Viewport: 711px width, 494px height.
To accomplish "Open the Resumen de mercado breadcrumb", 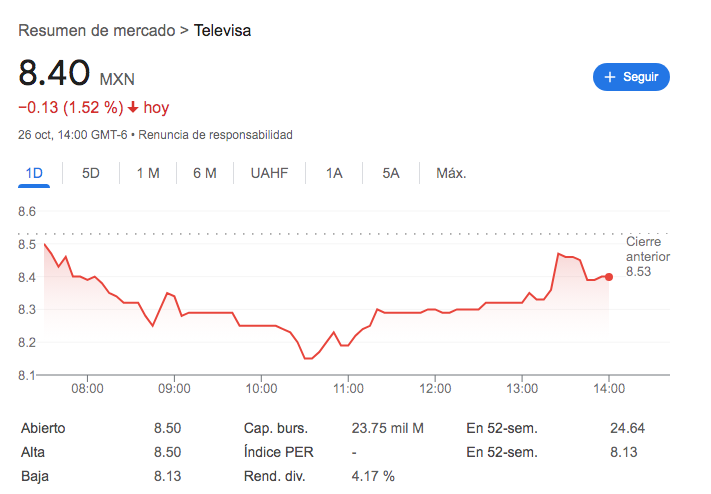I will (96, 31).
